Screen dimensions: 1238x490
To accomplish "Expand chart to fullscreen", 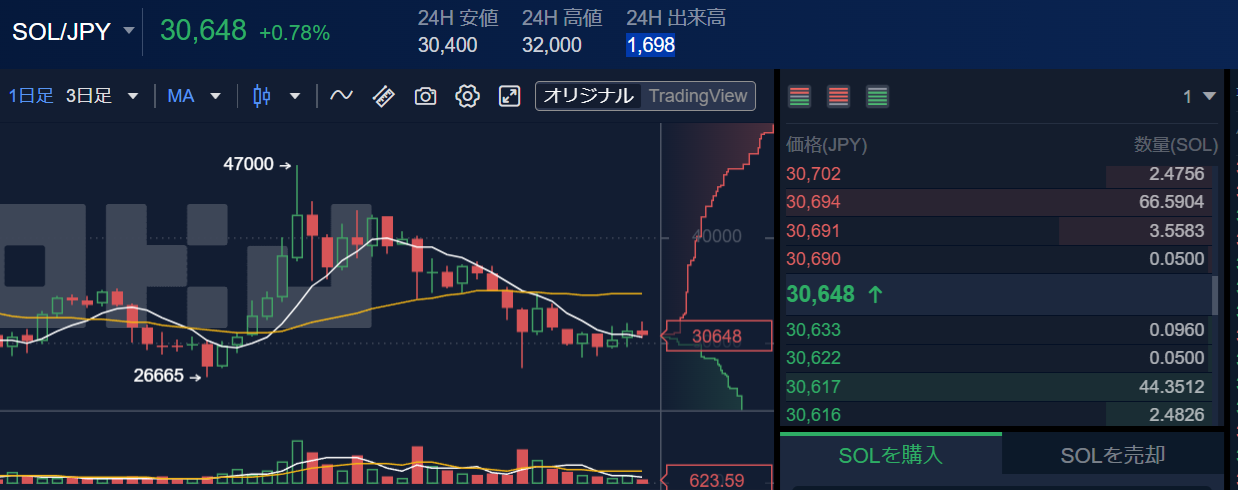I will point(509,96).
